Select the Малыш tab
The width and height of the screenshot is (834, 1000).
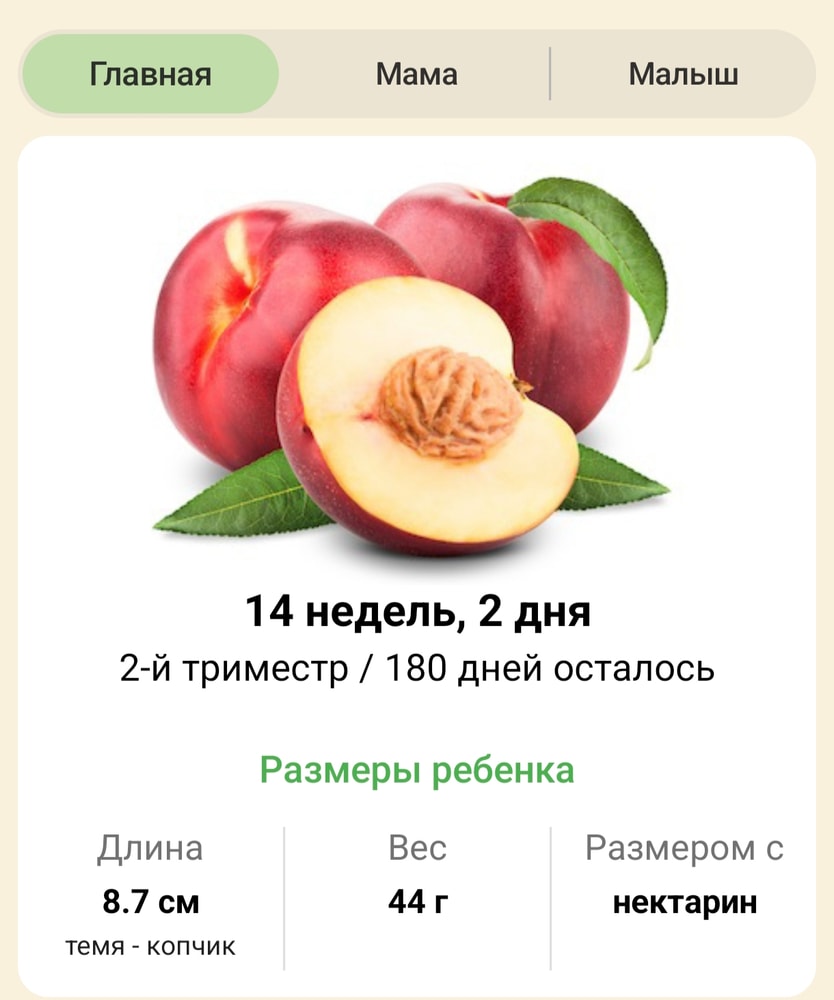coord(683,75)
